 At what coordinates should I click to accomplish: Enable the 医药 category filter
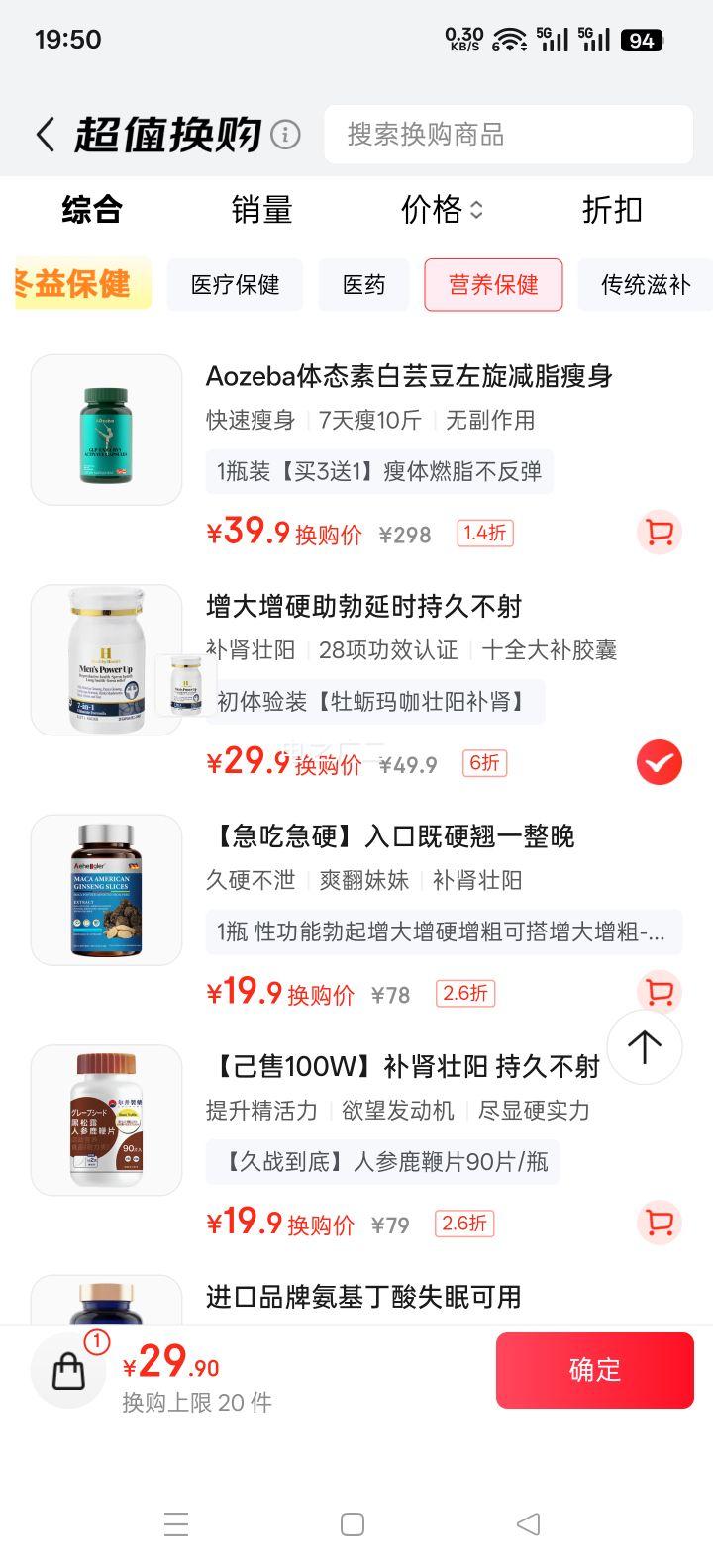click(x=363, y=285)
